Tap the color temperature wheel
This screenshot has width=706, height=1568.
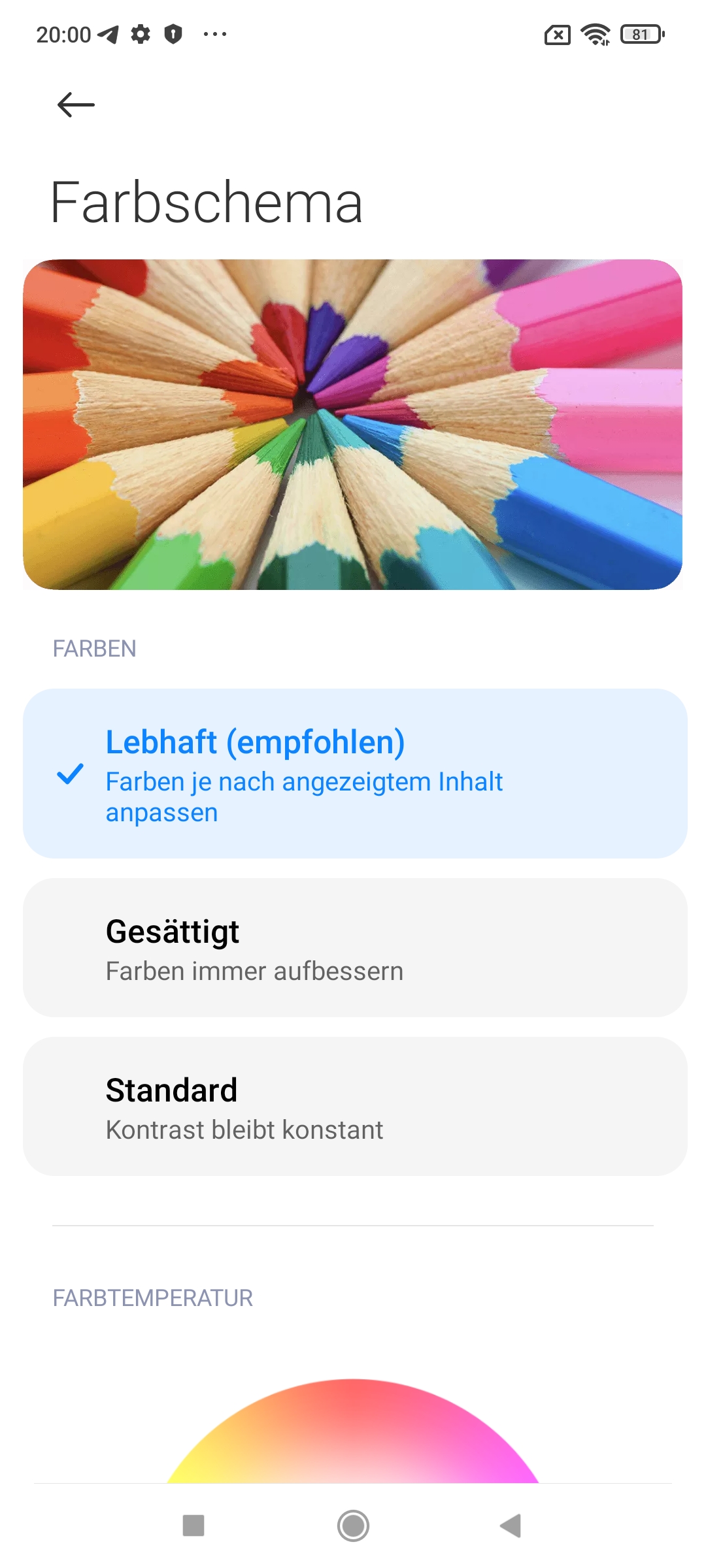pyautogui.click(x=353, y=1431)
